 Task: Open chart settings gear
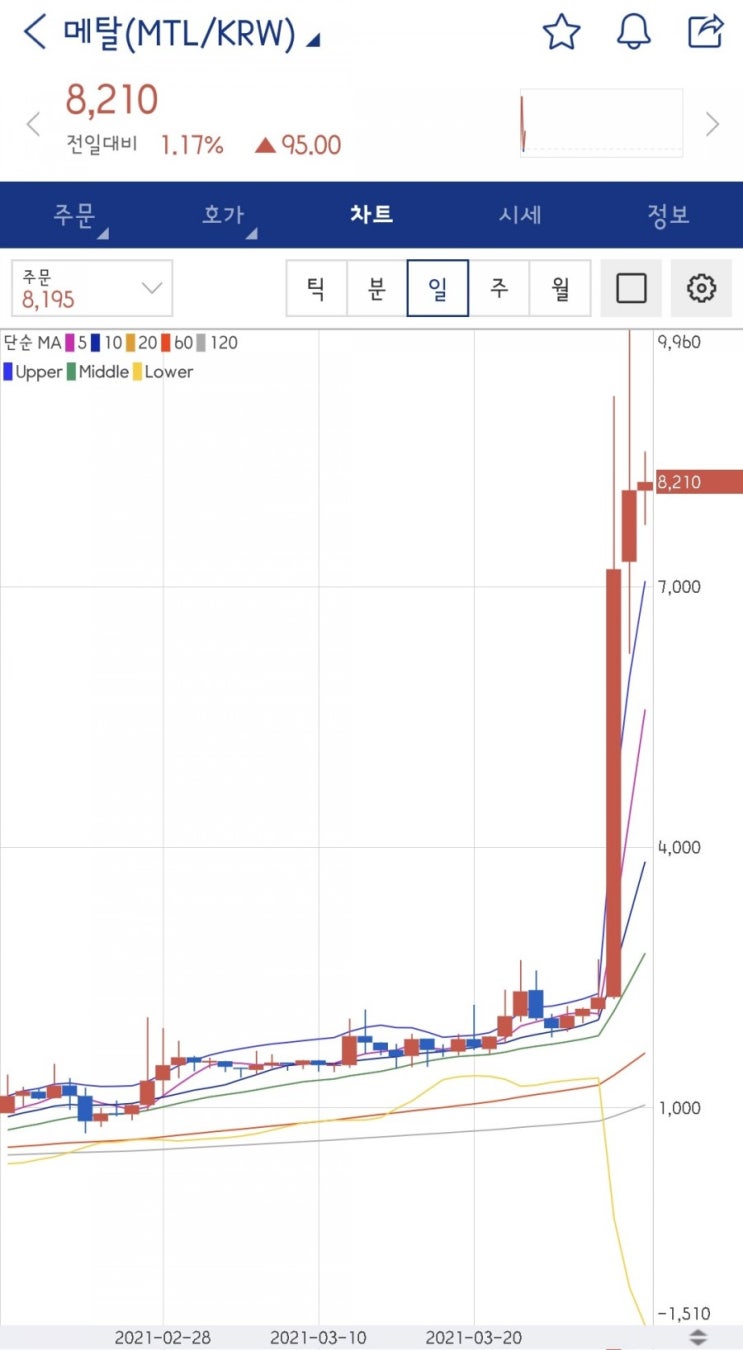pos(702,289)
